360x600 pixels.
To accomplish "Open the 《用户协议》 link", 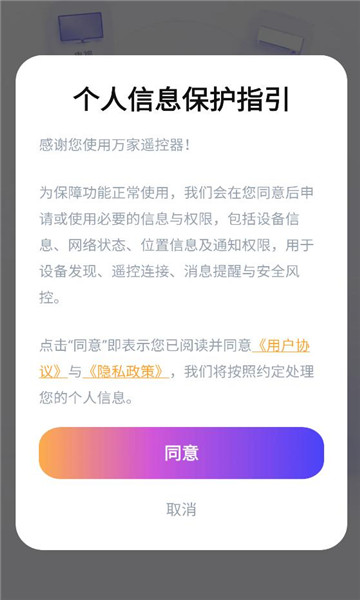I will 281,346.
